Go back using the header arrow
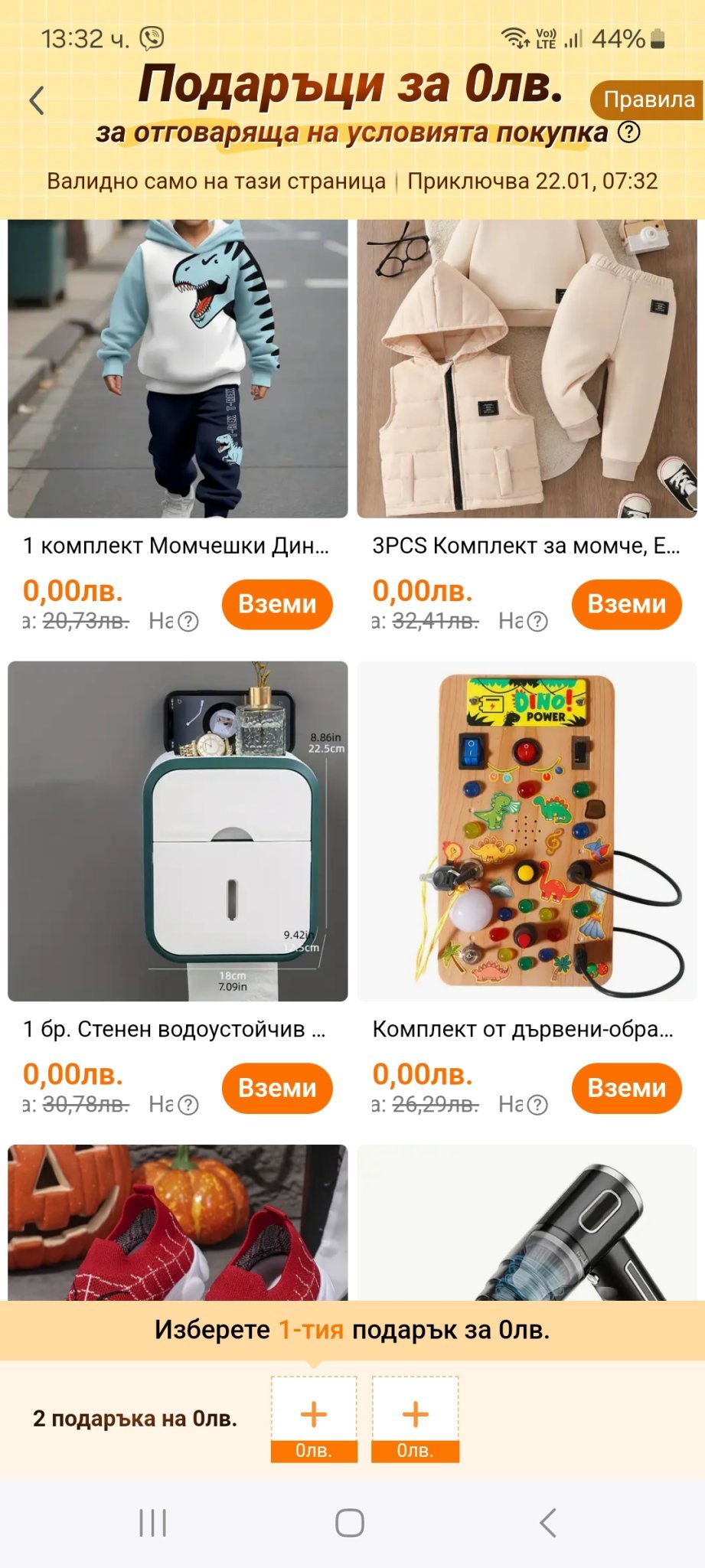Image resolution: width=705 pixels, height=1568 pixels. (36, 100)
